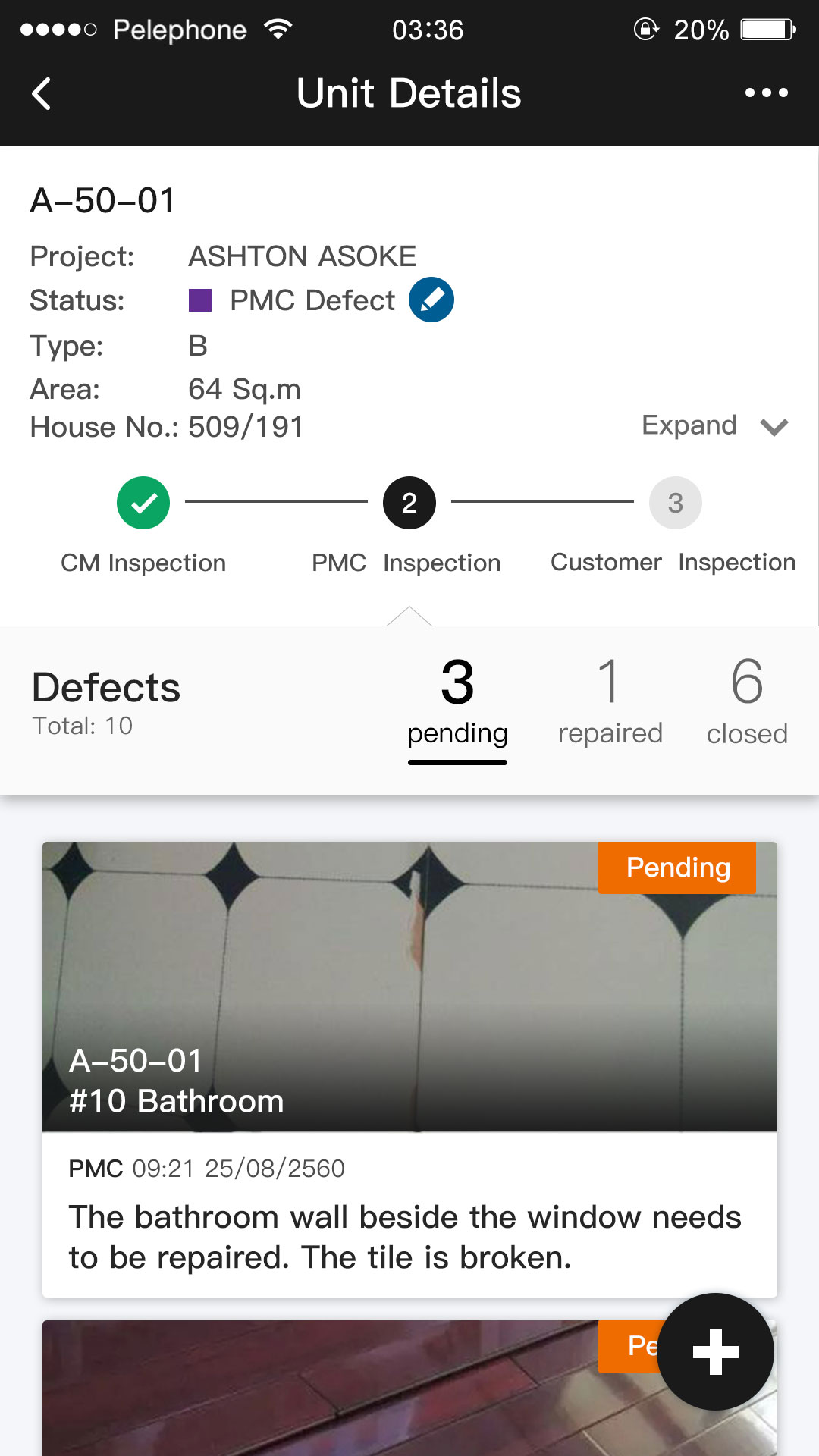Open the #10 Bathroom defect card

coord(409,1062)
